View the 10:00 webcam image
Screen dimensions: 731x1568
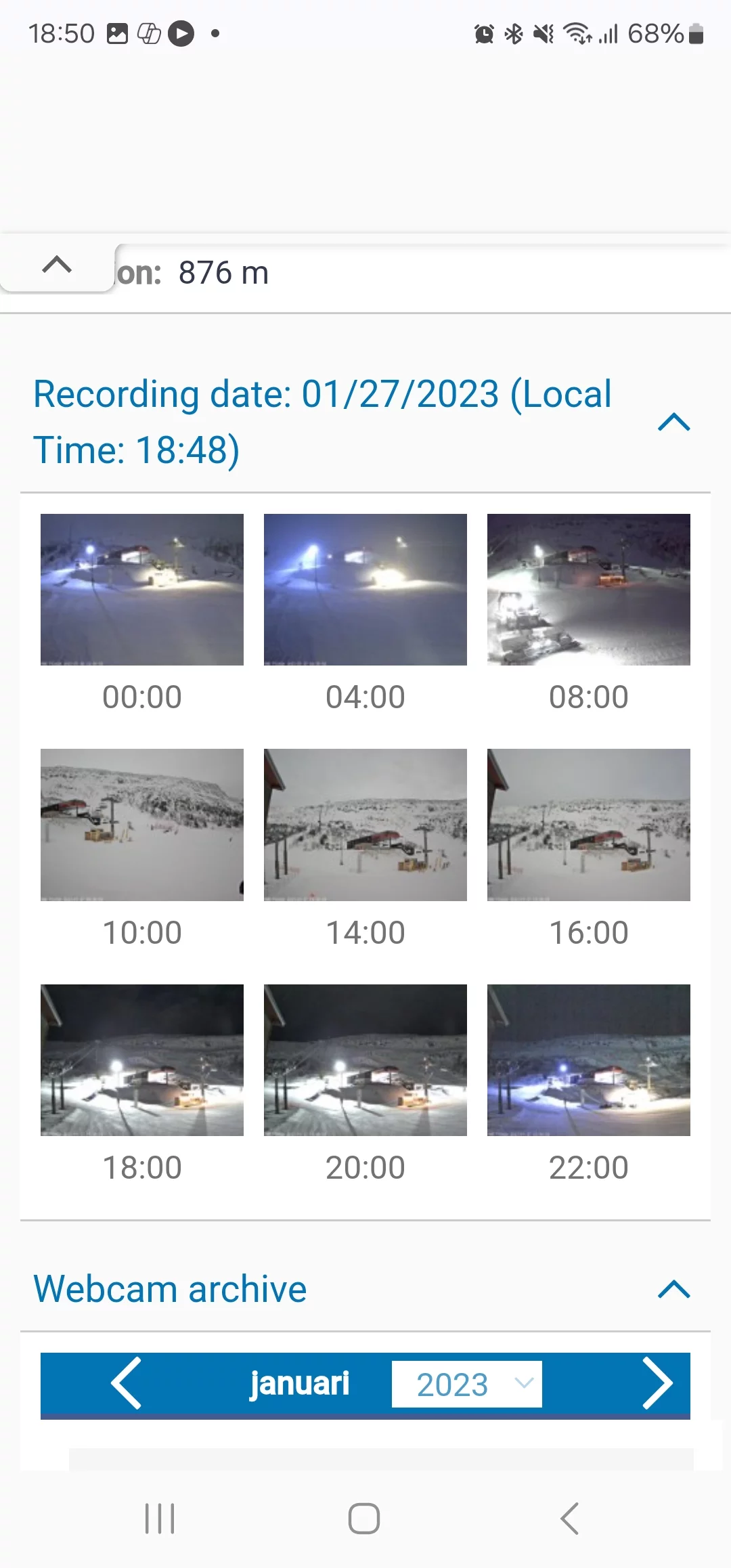click(x=141, y=825)
